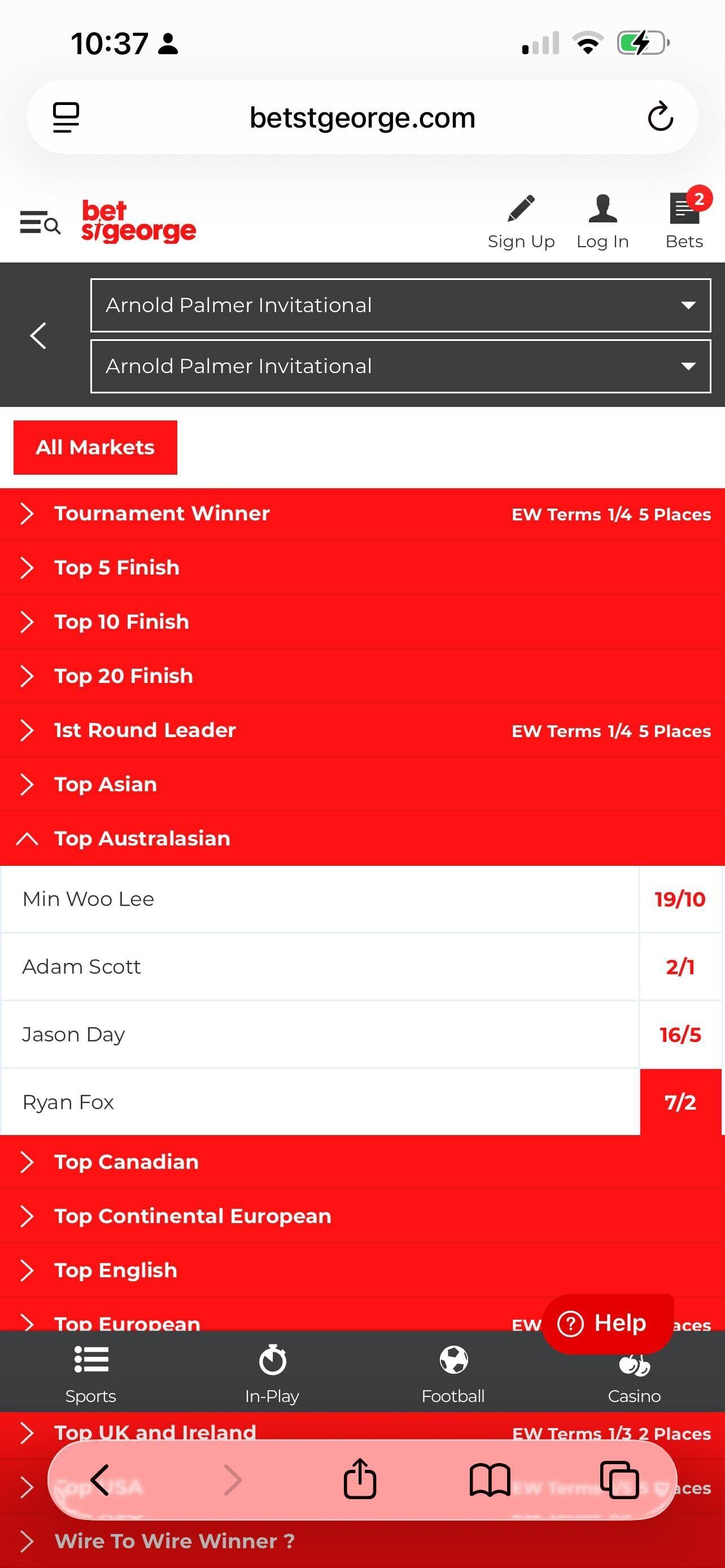Screen dimensions: 725x1568
Task: Reload the page in the browser
Action: click(660, 117)
